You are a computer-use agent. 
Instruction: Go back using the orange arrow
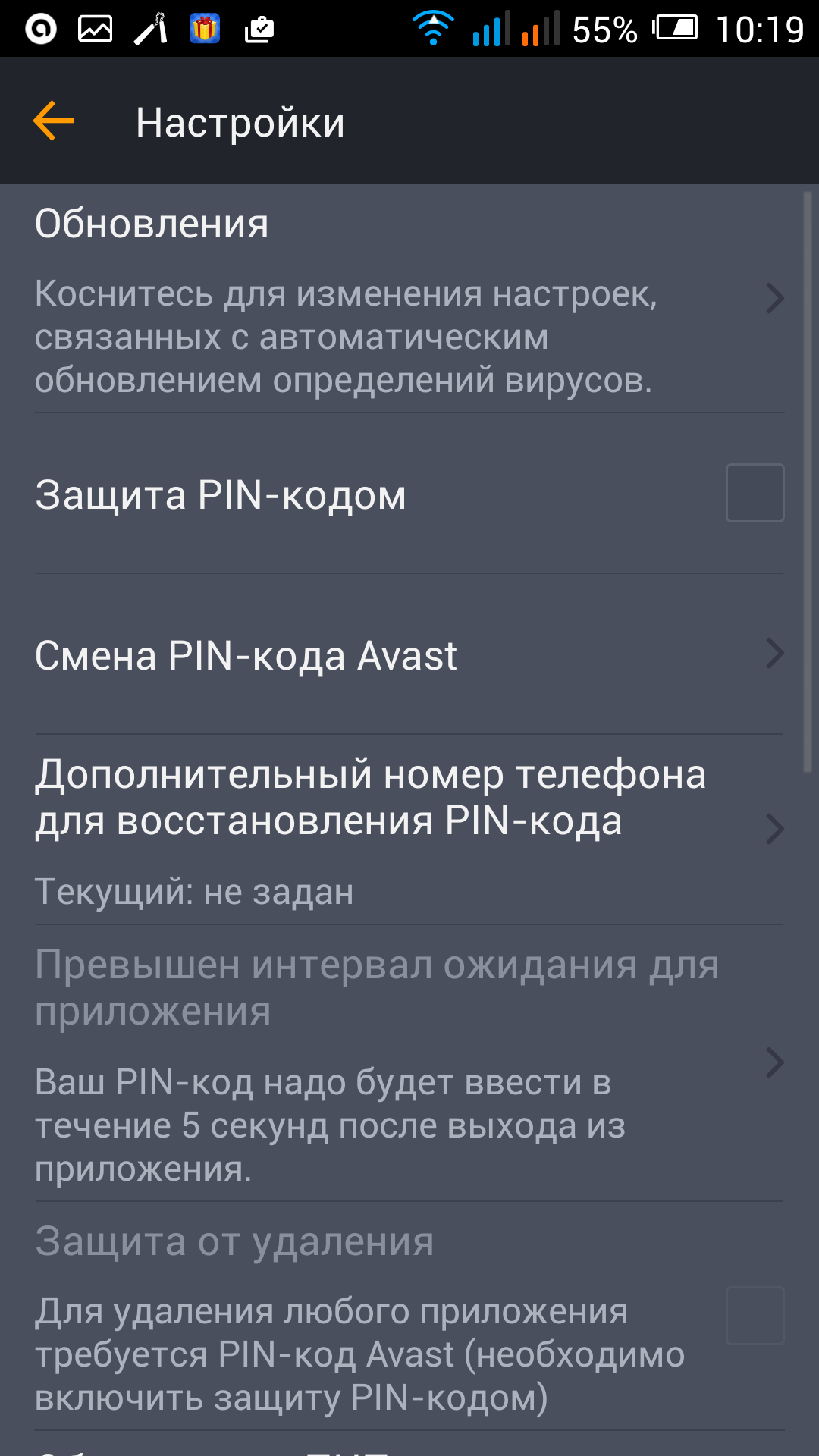pyautogui.click(x=53, y=121)
